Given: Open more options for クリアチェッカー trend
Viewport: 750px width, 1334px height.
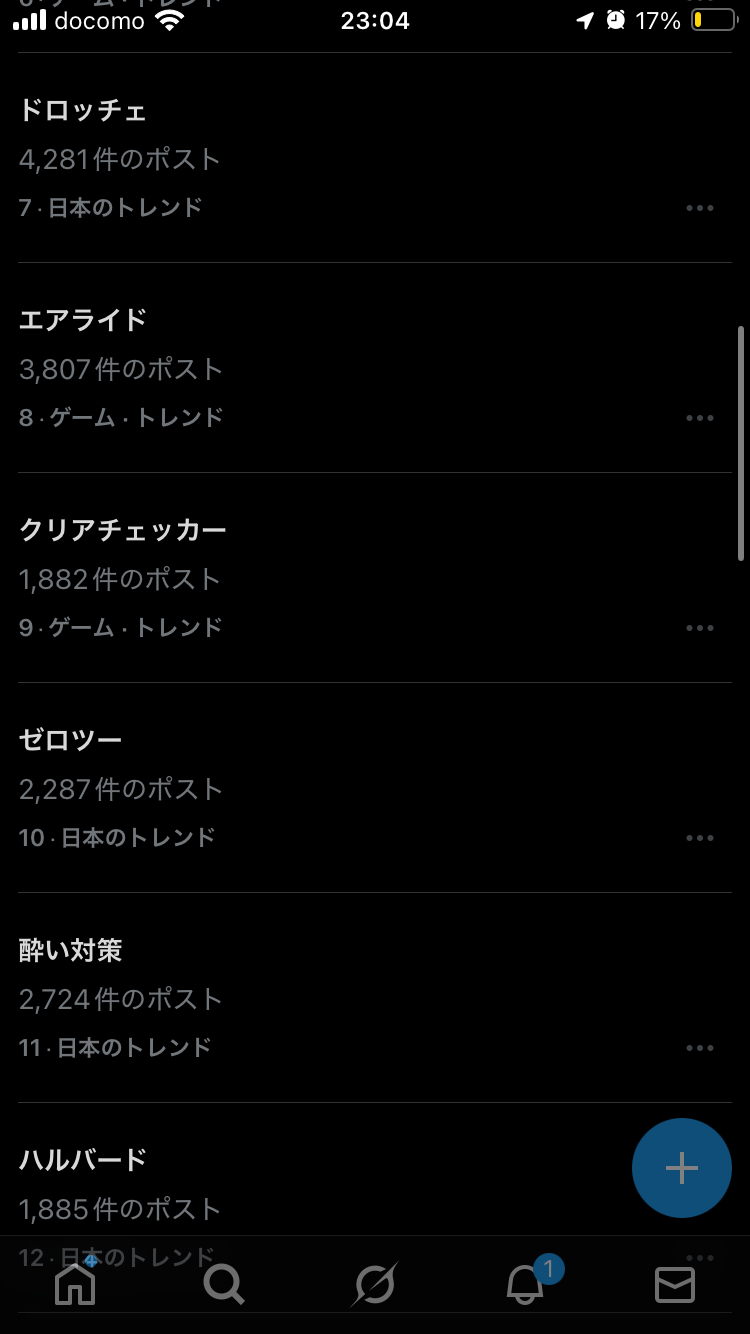Looking at the screenshot, I should click(x=700, y=628).
